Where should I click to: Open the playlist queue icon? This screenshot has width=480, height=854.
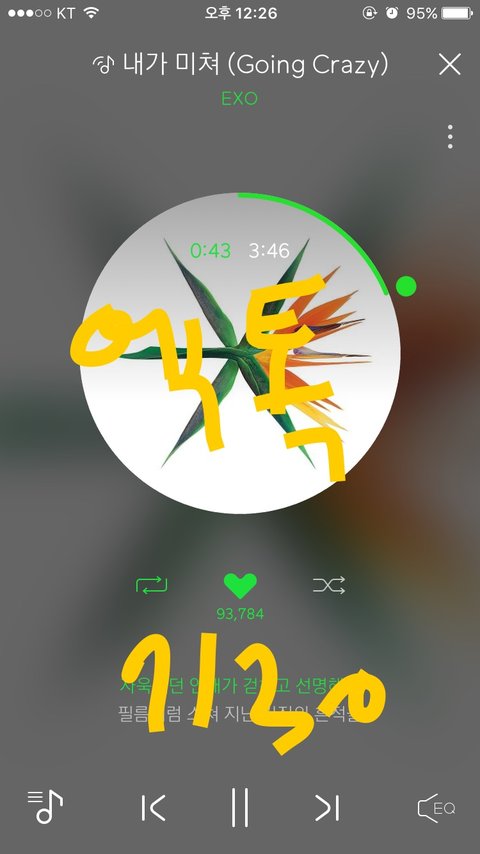click(x=45, y=807)
